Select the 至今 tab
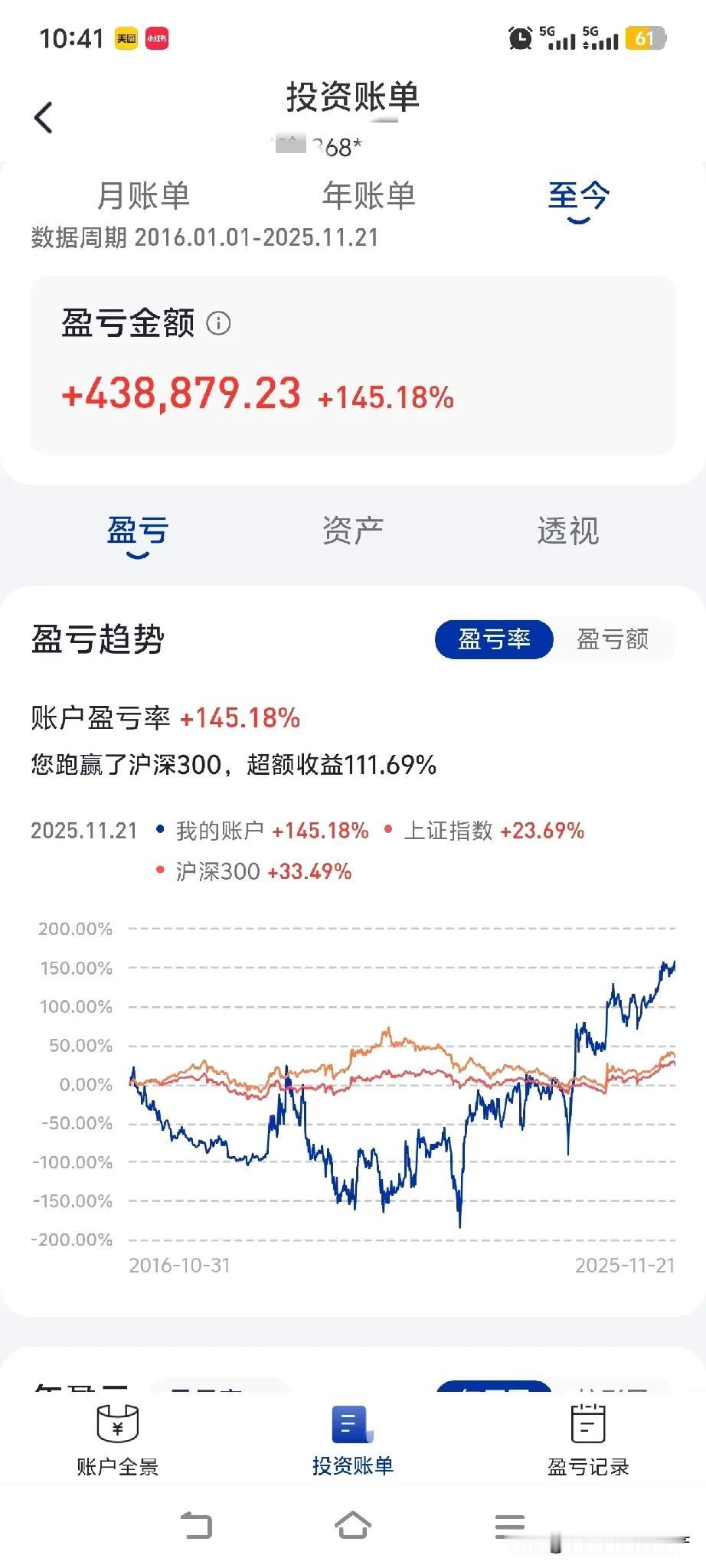 coord(579,197)
